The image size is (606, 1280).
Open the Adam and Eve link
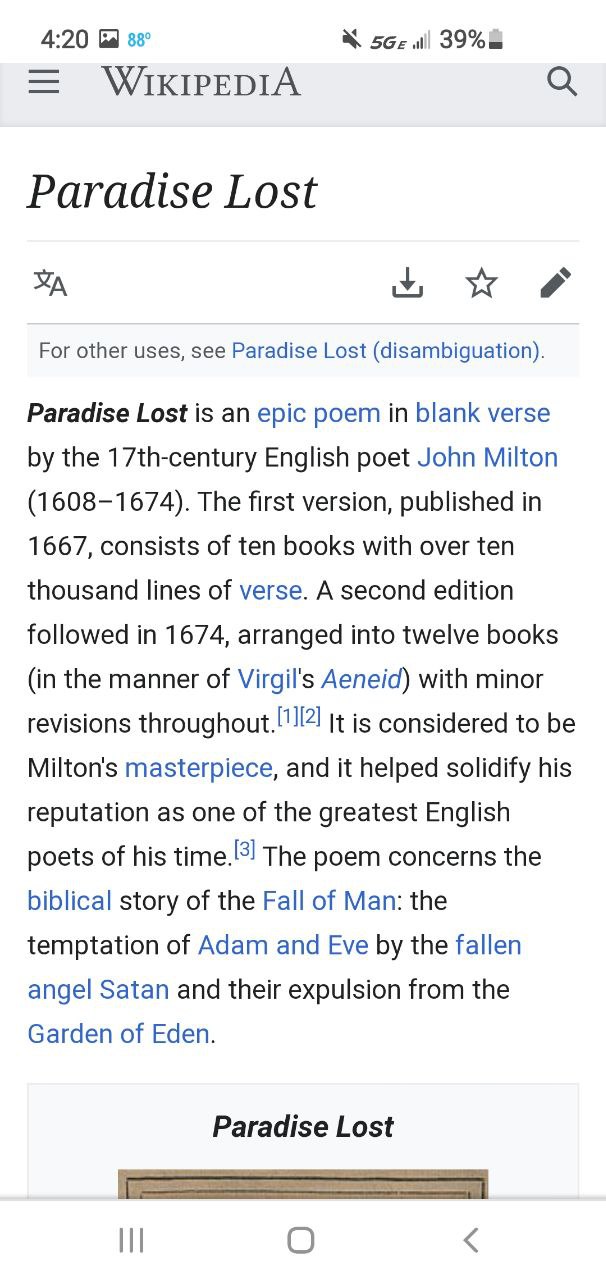(x=283, y=945)
